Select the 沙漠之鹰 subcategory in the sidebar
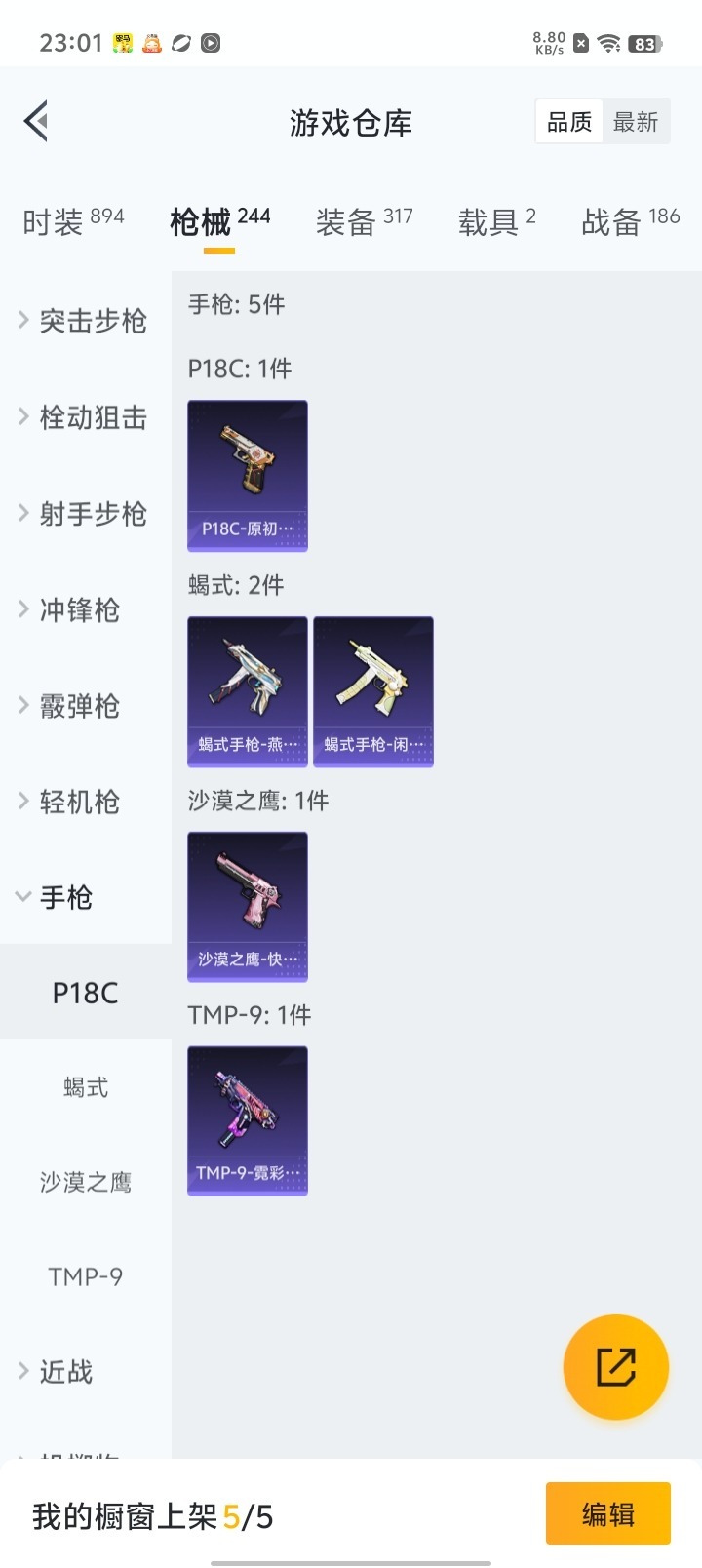 [x=86, y=1182]
